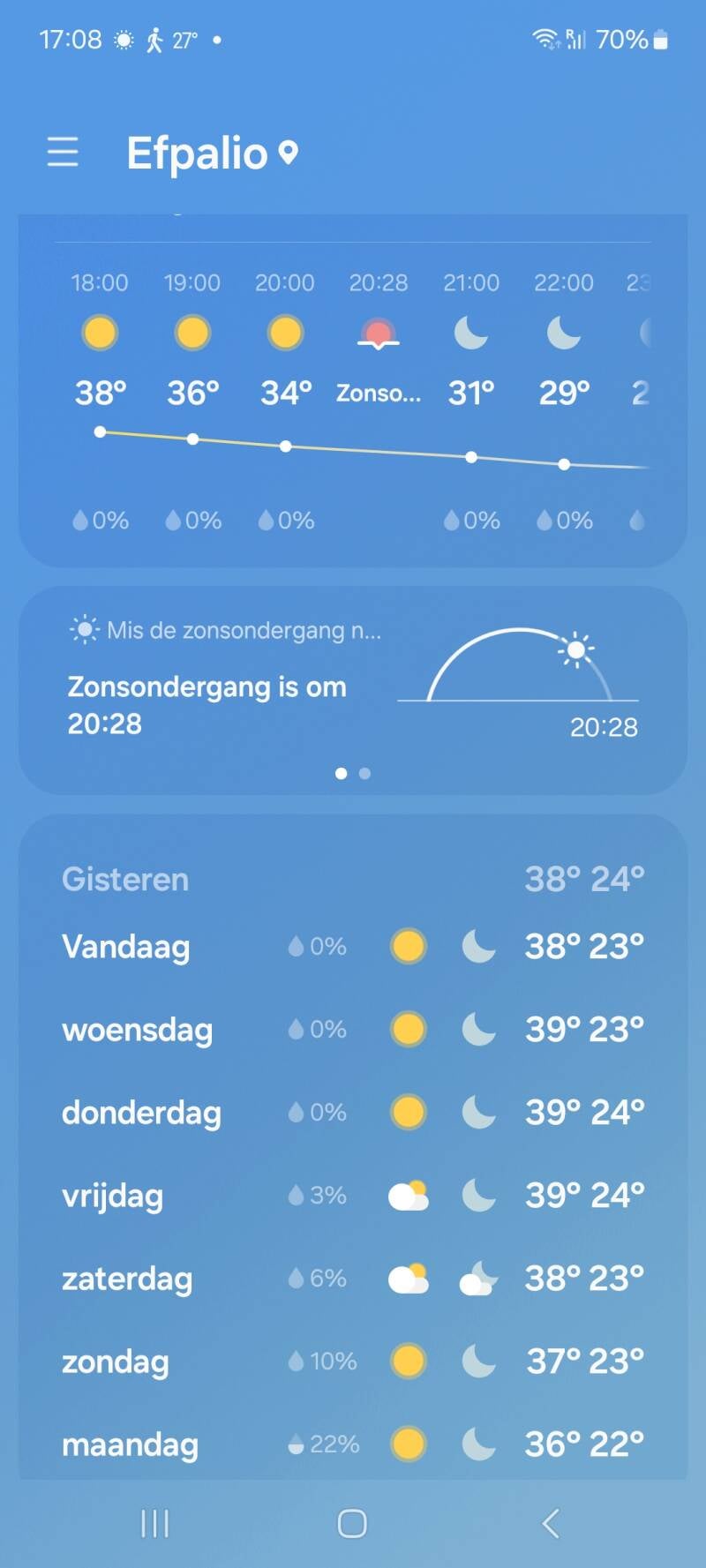706x1568 pixels.
Task: Open woensdag forecast row
Action: click(x=353, y=1030)
